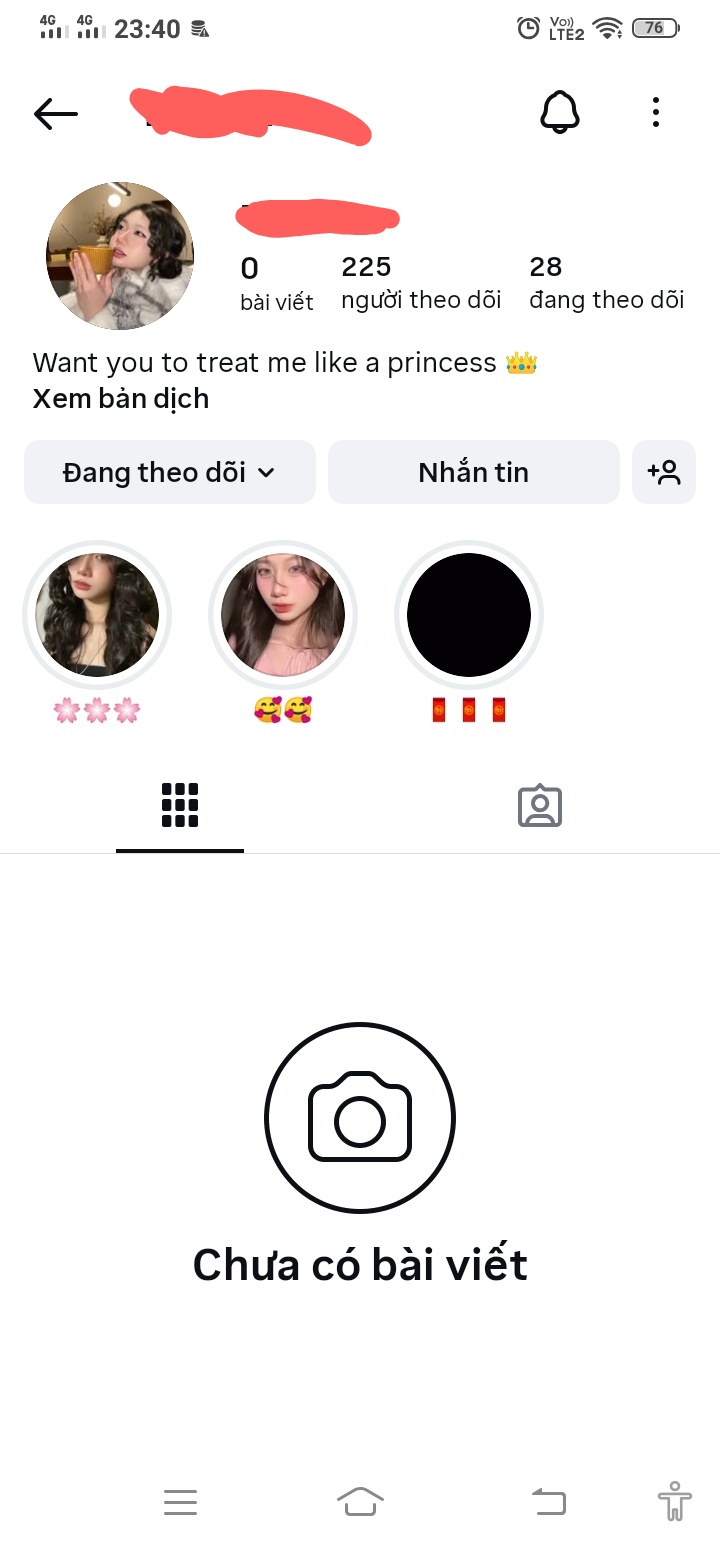The image size is (720, 1544).
Task: Open the red envelope story highlight
Action: (x=469, y=615)
